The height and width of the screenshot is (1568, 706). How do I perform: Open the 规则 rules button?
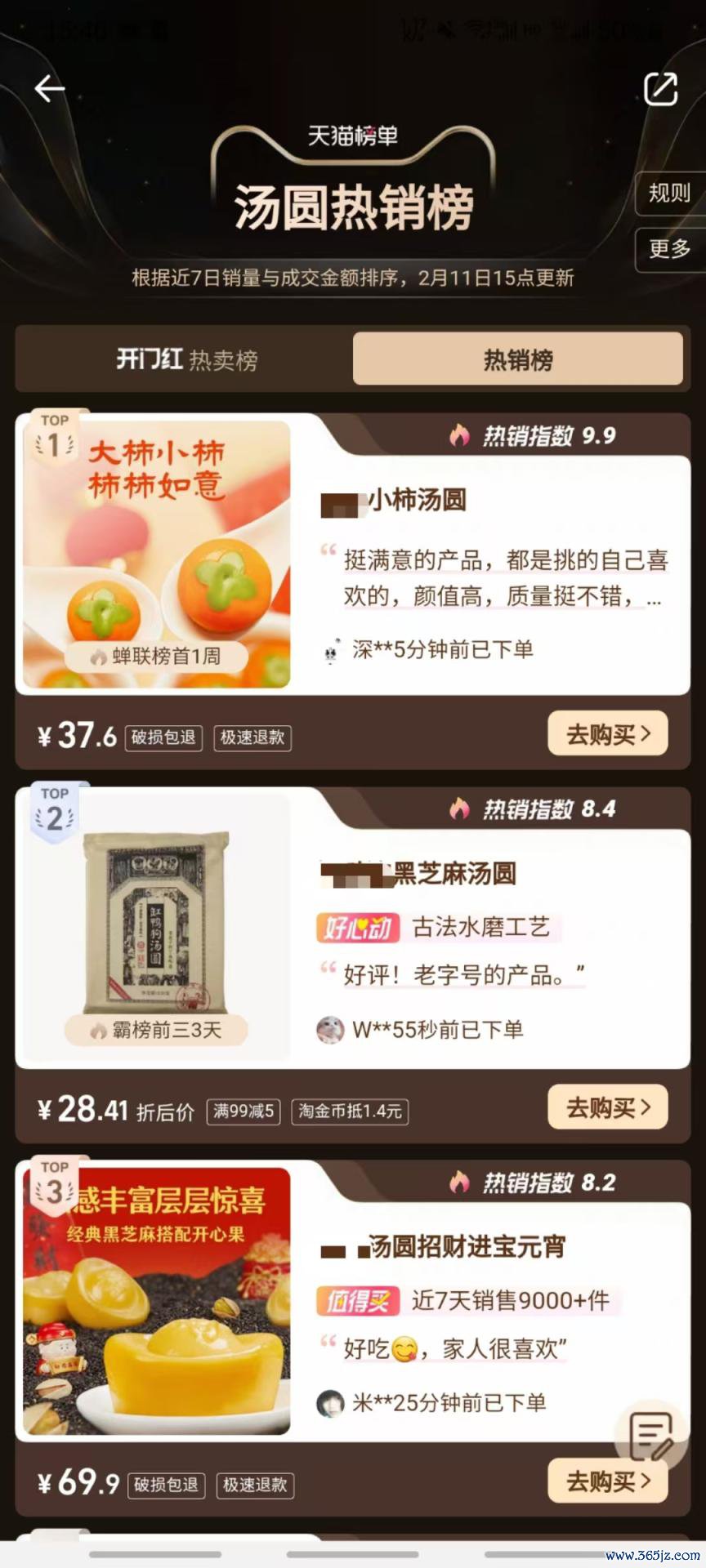coord(669,194)
